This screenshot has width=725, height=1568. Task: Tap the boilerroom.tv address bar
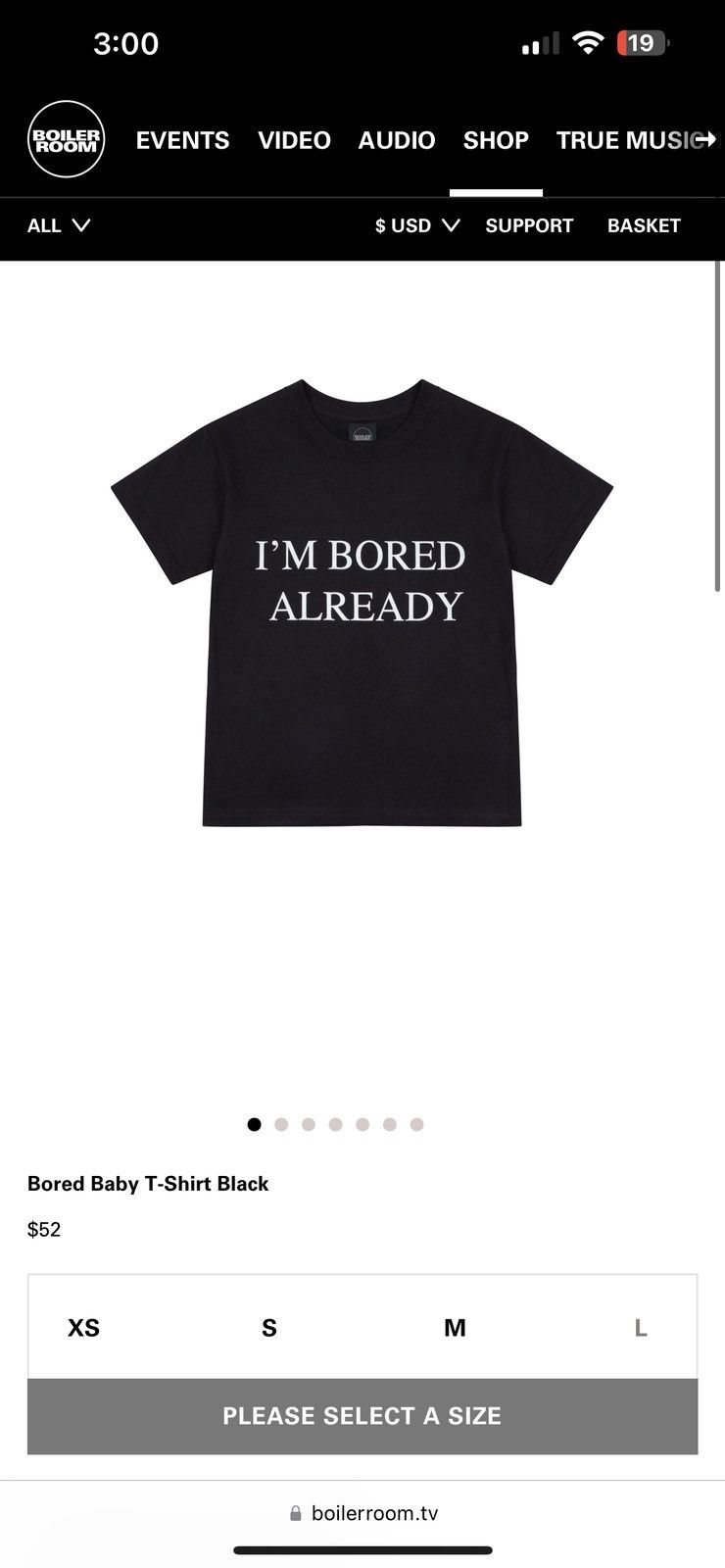(x=363, y=1513)
